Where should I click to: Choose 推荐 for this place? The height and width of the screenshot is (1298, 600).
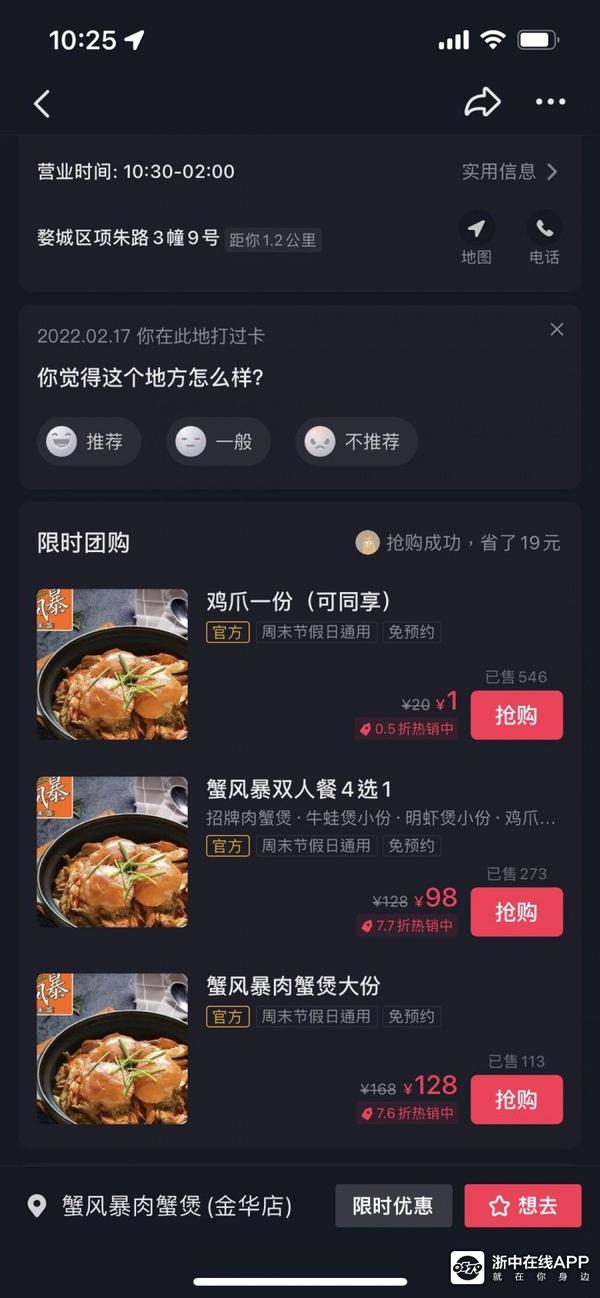(89, 441)
